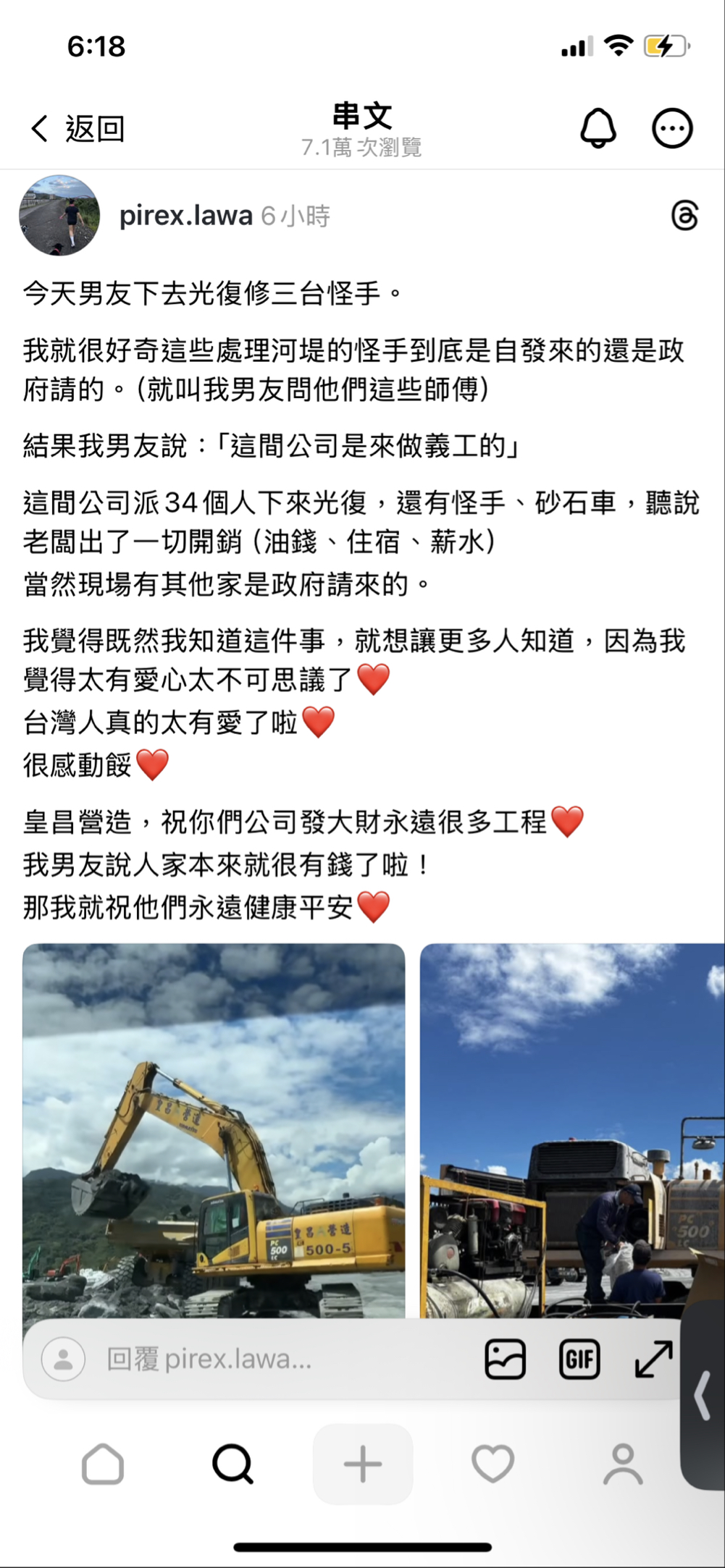725x1568 pixels.
Task: Tap the side panel arrow handle
Action: (x=703, y=1396)
